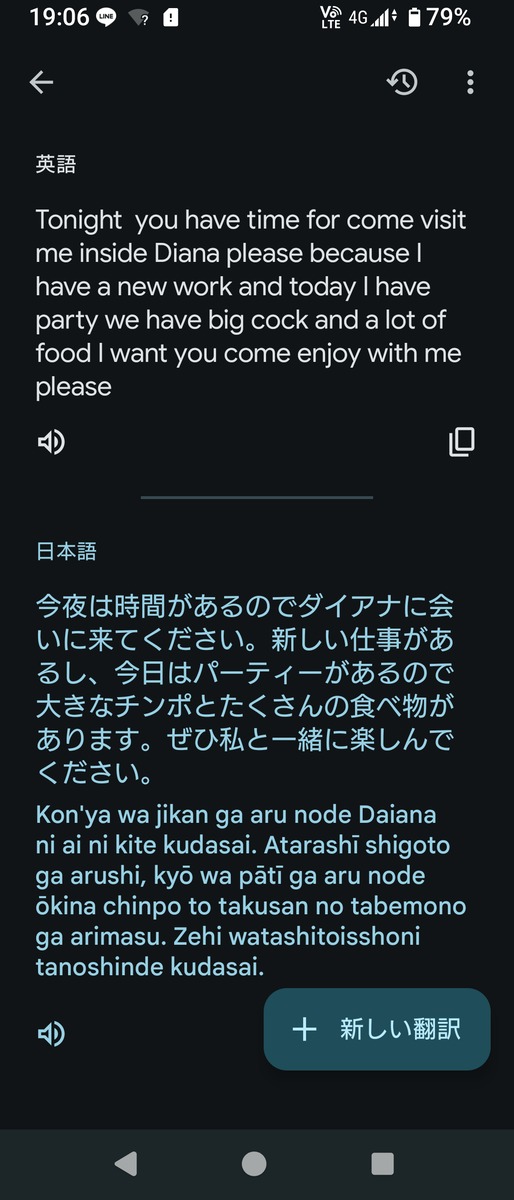Copy the English source text
Viewport: 514px width, 1200px height.
coord(462,441)
